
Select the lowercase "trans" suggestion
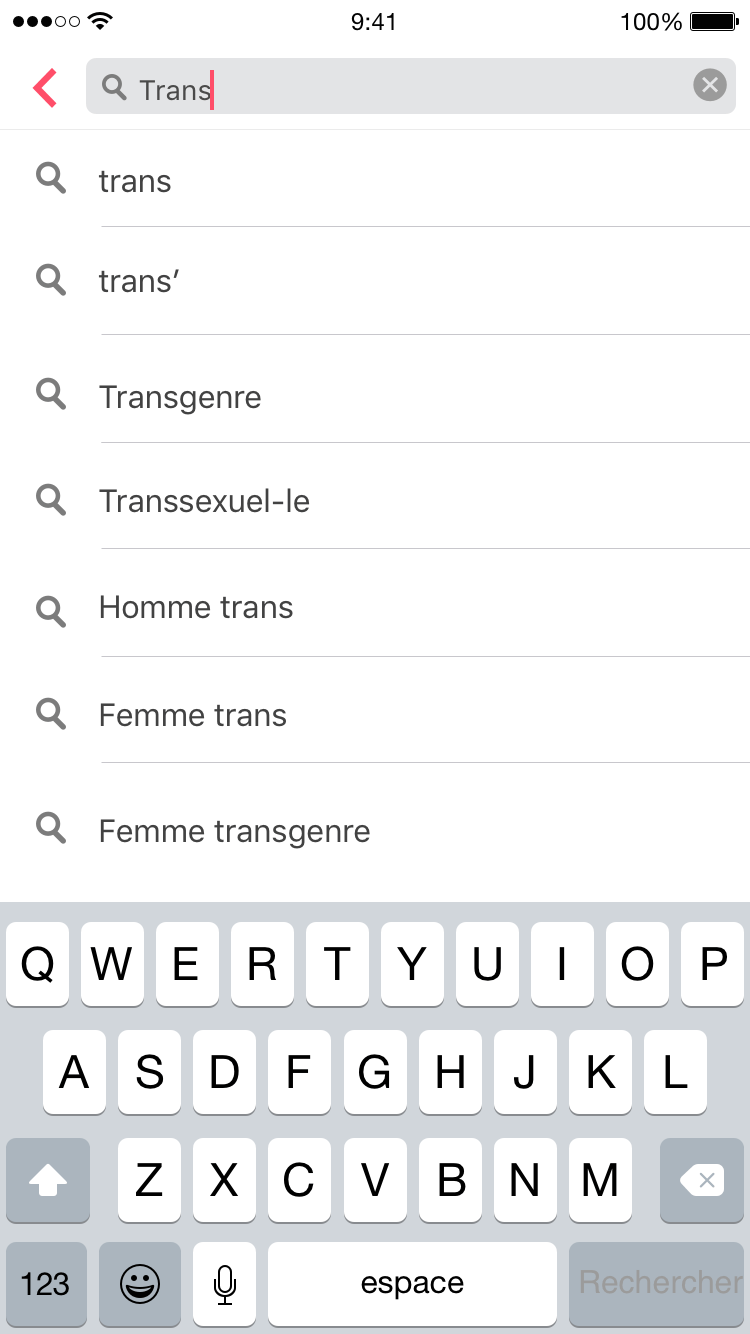375,180
